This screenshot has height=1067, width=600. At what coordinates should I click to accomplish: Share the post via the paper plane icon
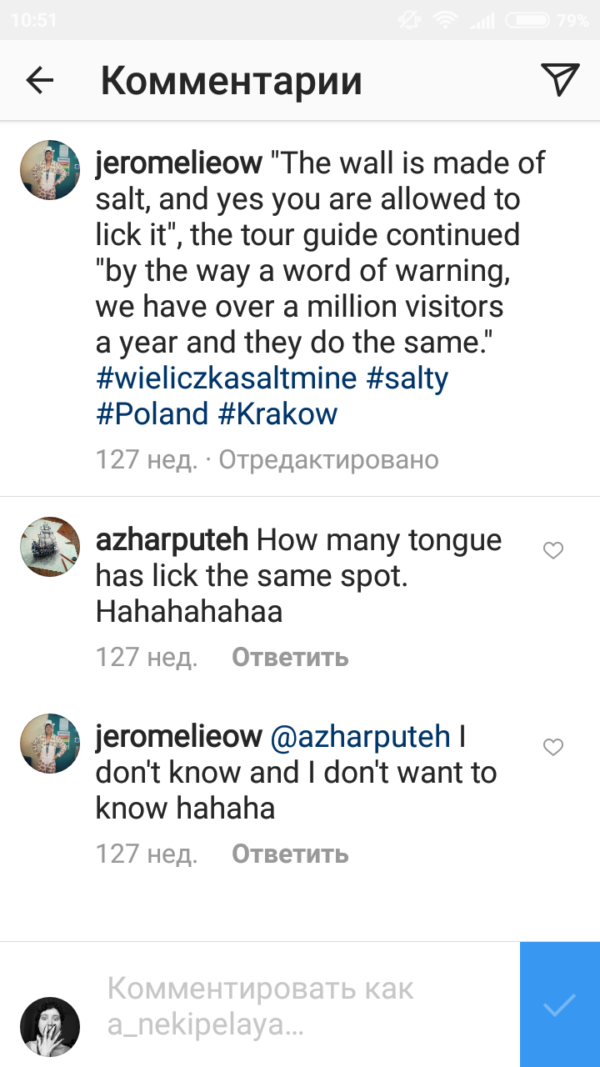560,80
